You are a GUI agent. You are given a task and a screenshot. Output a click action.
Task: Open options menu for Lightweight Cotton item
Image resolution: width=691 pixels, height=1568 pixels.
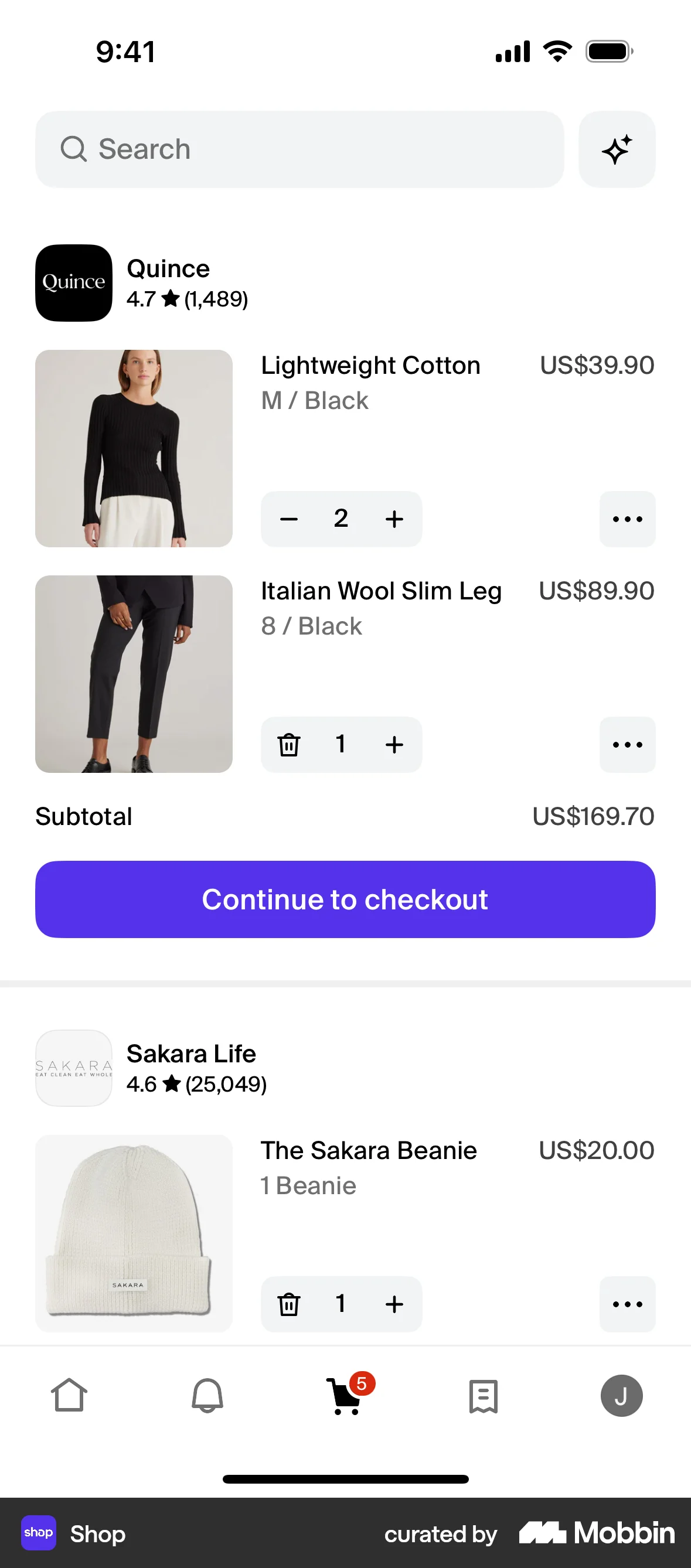(x=627, y=519)
